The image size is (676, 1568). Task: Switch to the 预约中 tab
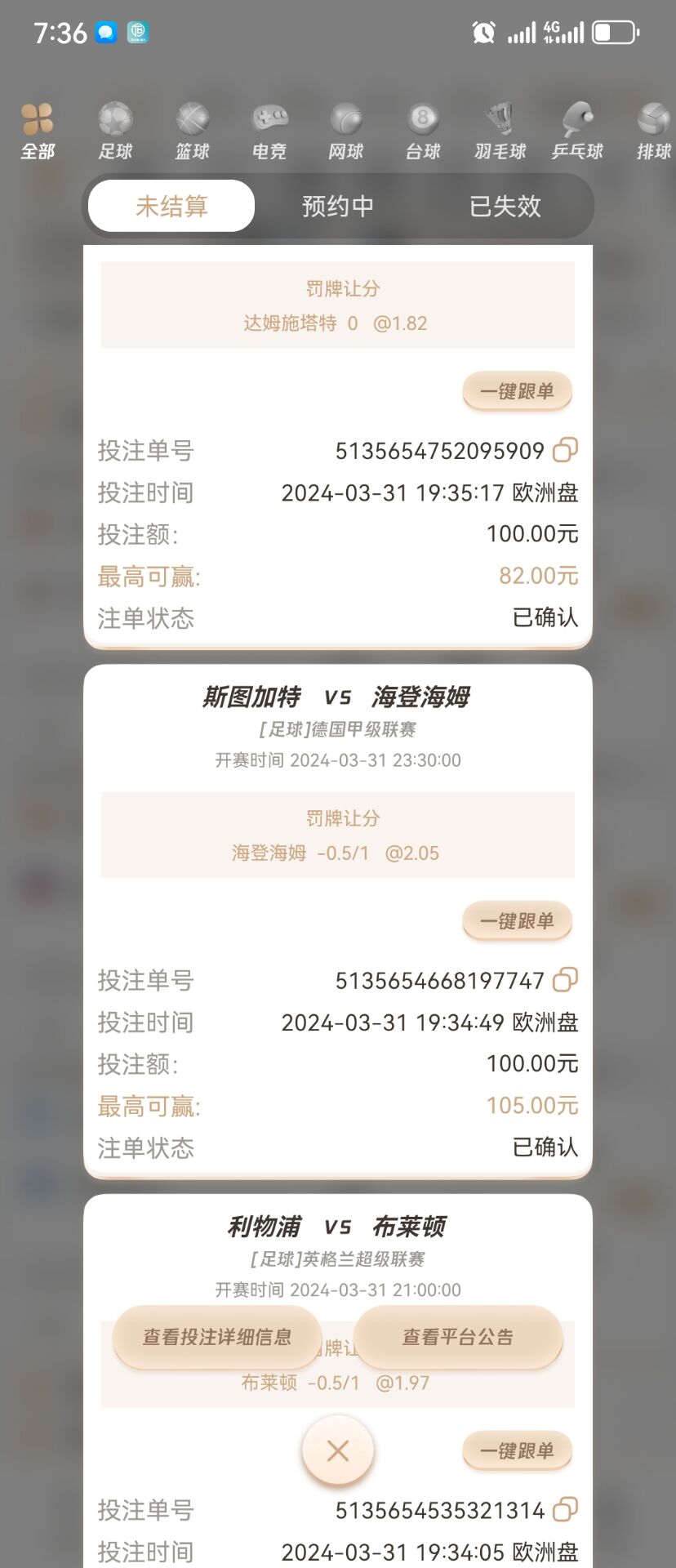tap(338, 206)
